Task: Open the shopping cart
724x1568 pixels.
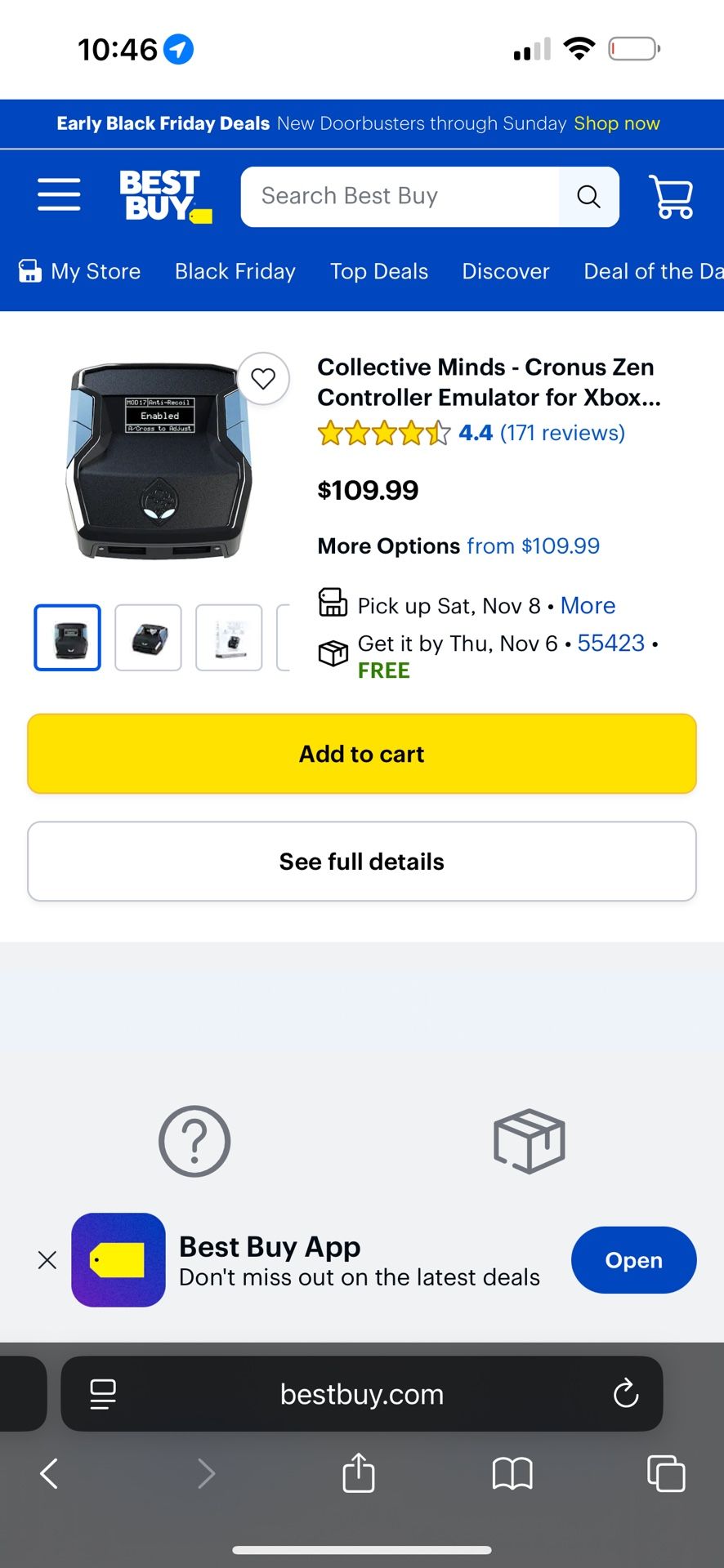Action: [670, 197]
